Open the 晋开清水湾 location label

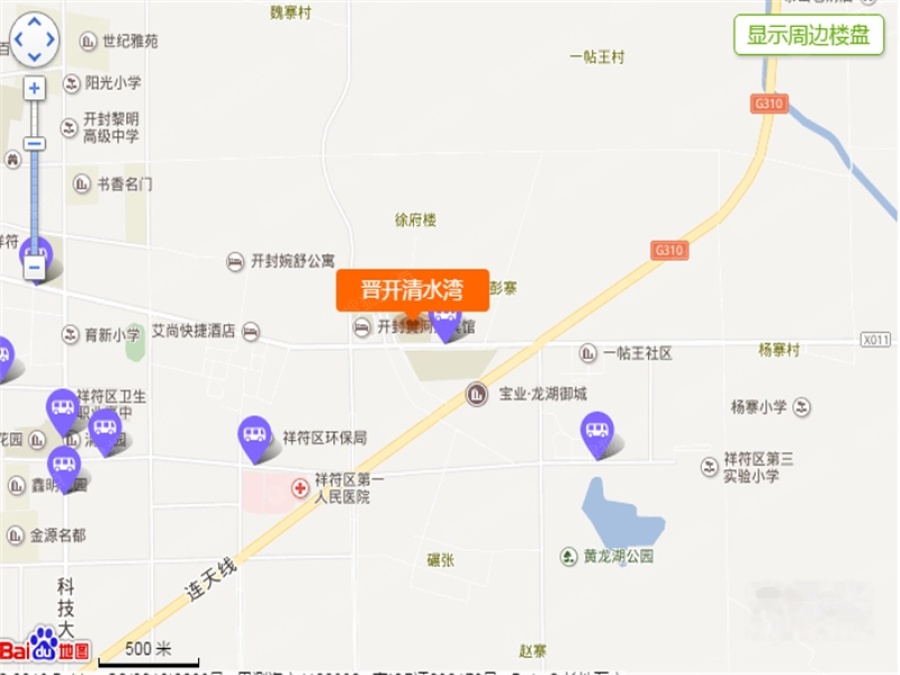[x=412, y=291]
